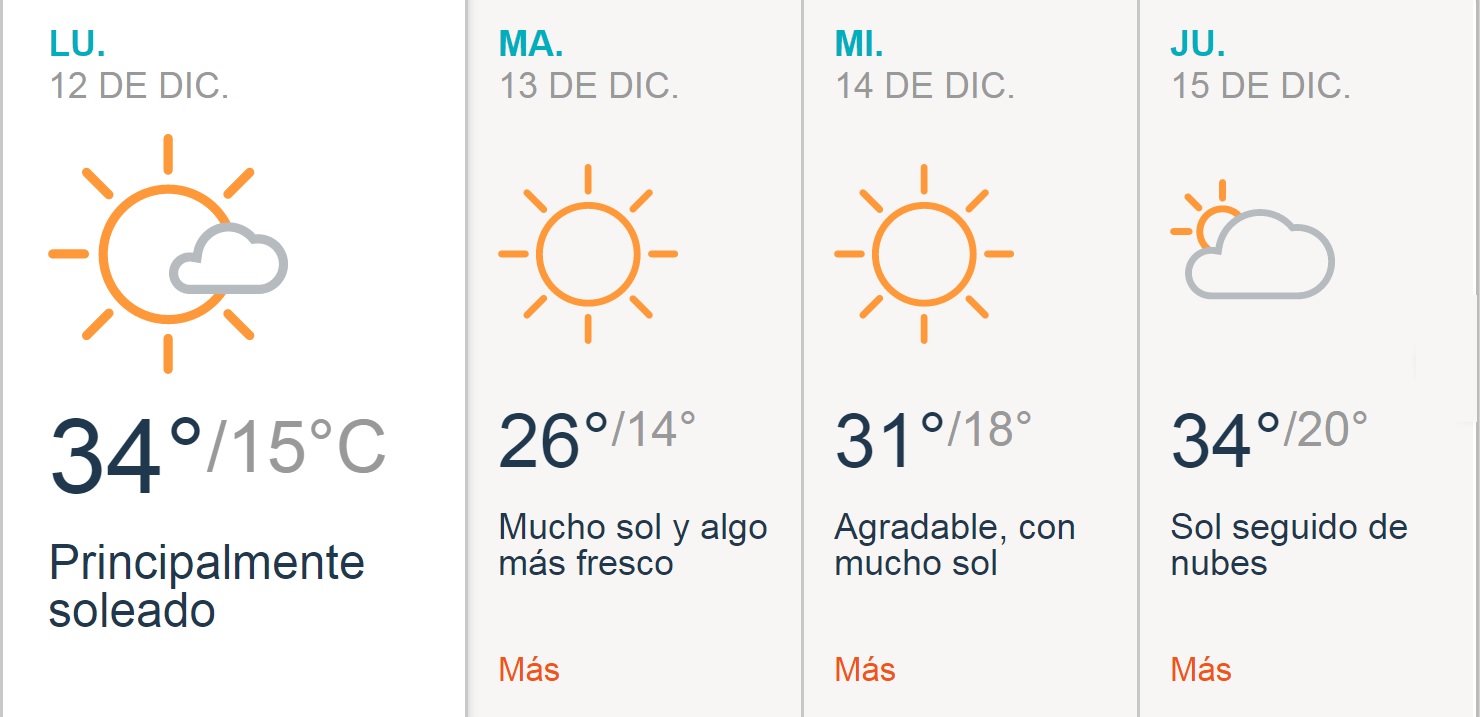Select the Monday 12 de dic. forecast card
Viewport: 1480px width, 717px height.
(x=232, y=360)
